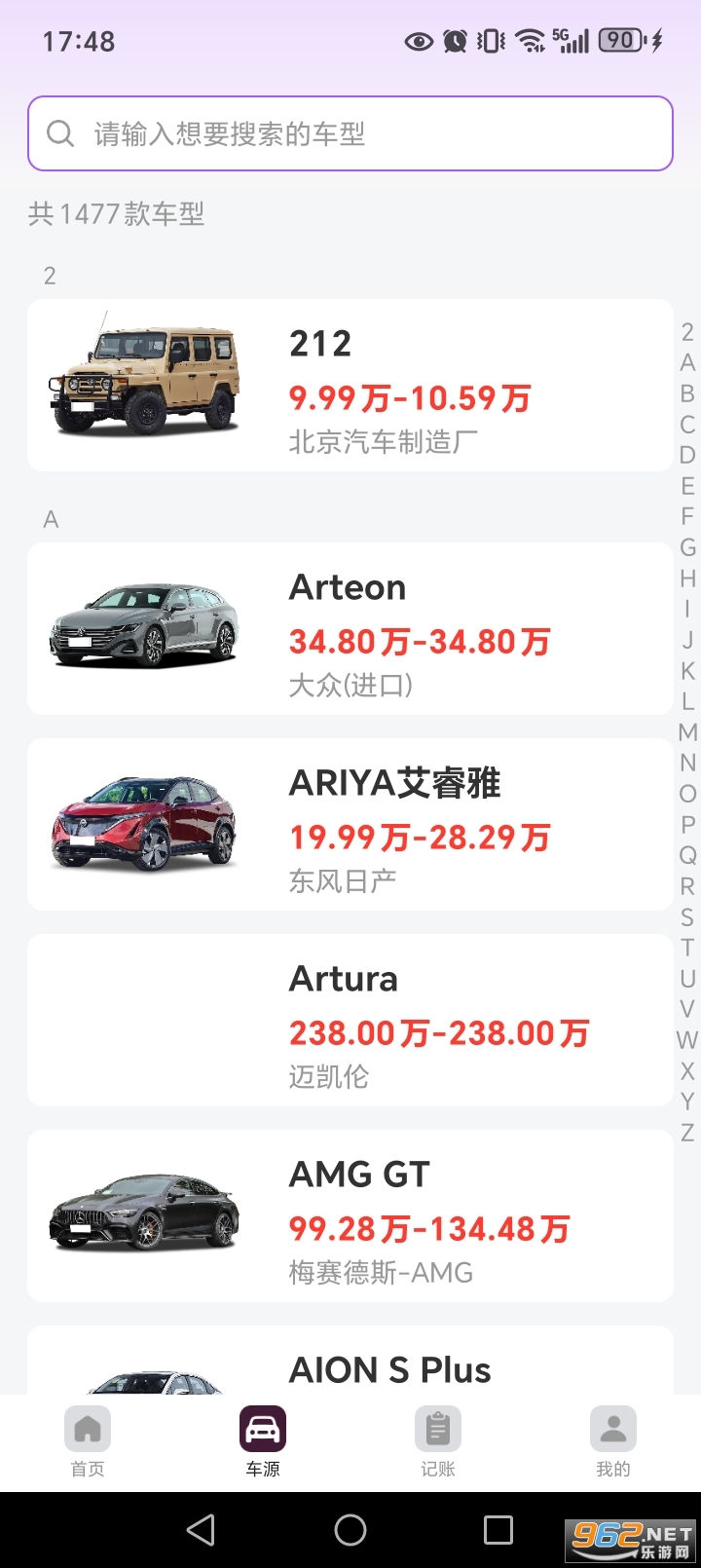Jump to letter Z in alphabet index
The height and width of the screenshot is (1568, 701).
686,1128
